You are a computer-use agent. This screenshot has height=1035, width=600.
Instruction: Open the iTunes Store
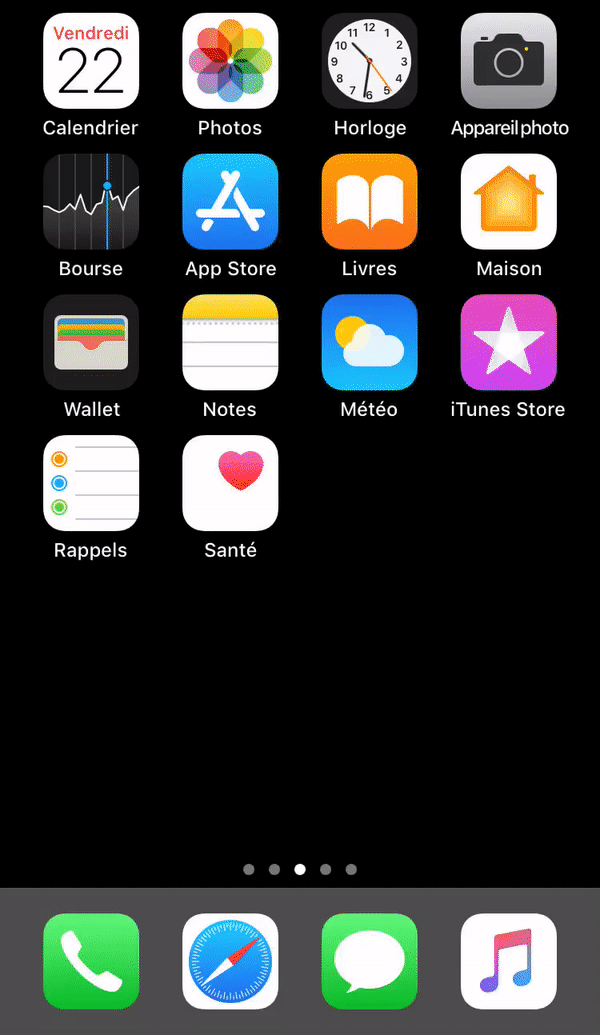point(508,342)
